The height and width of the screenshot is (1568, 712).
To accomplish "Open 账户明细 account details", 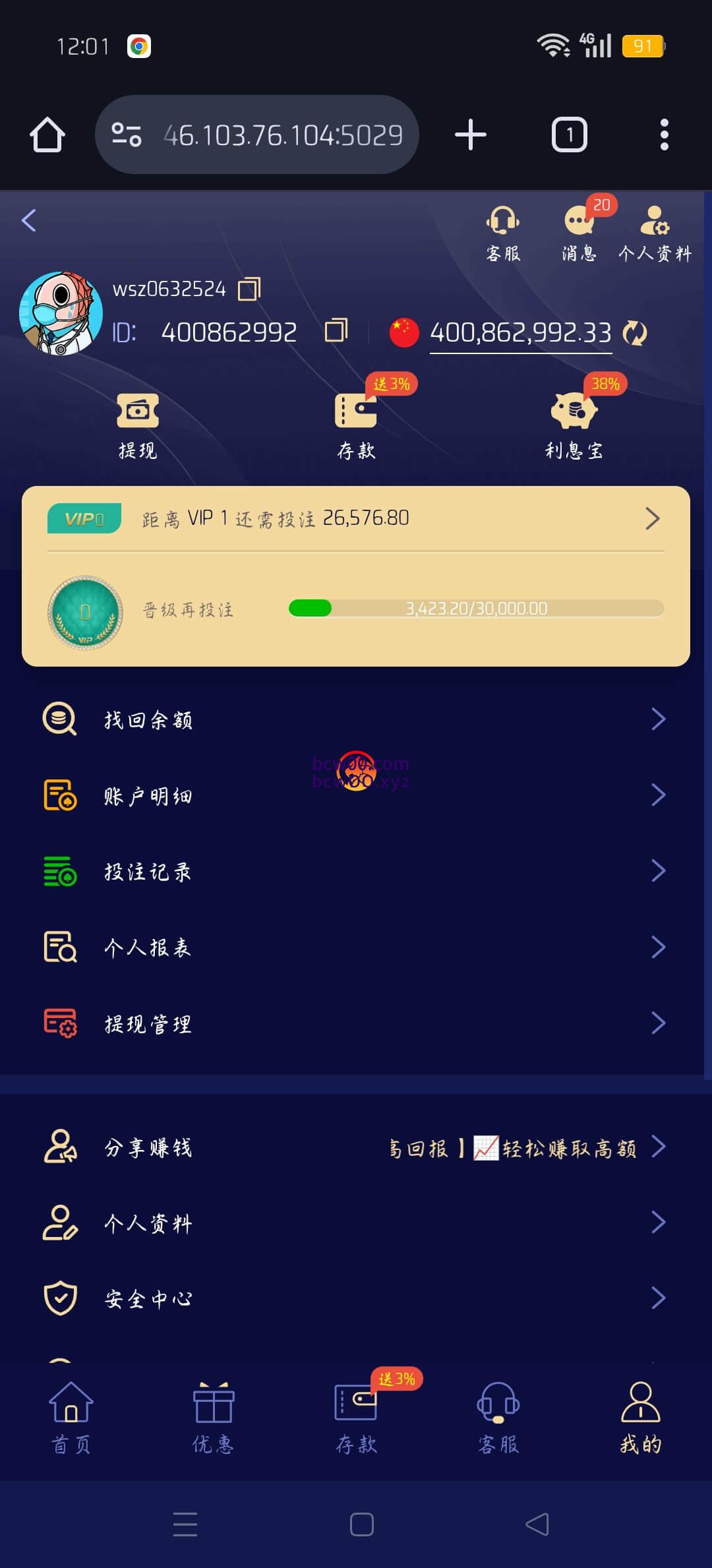I will [356, 795].
